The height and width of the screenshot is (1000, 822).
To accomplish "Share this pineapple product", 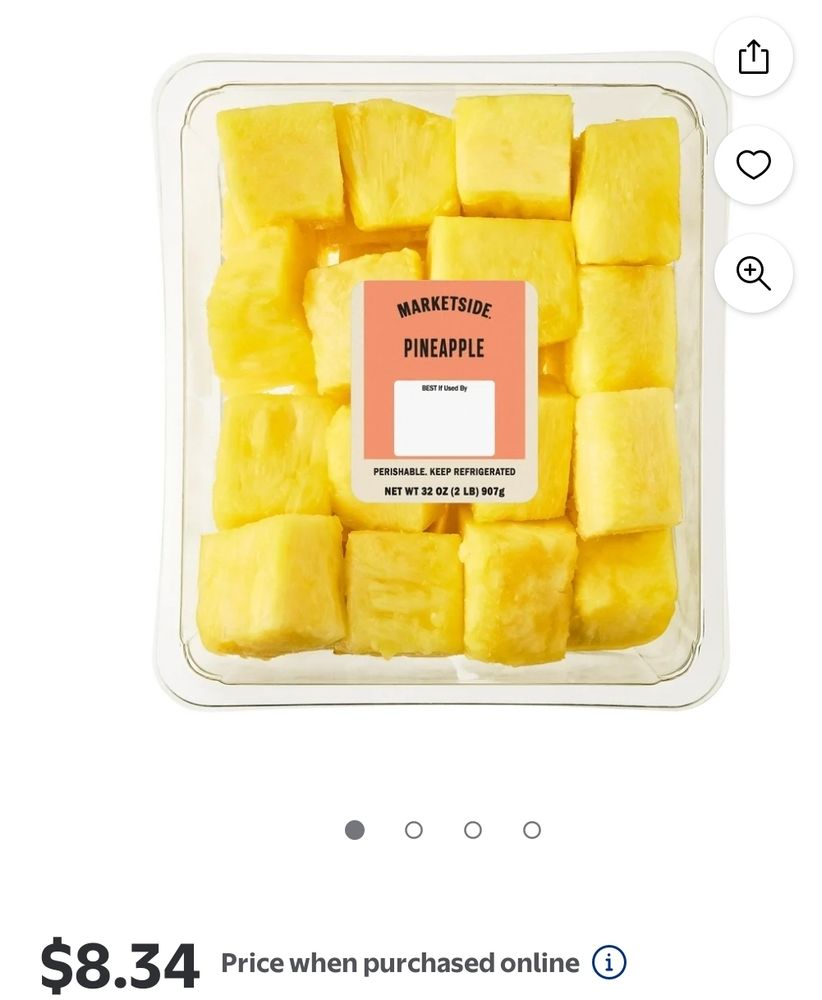I will pos(753,57).
